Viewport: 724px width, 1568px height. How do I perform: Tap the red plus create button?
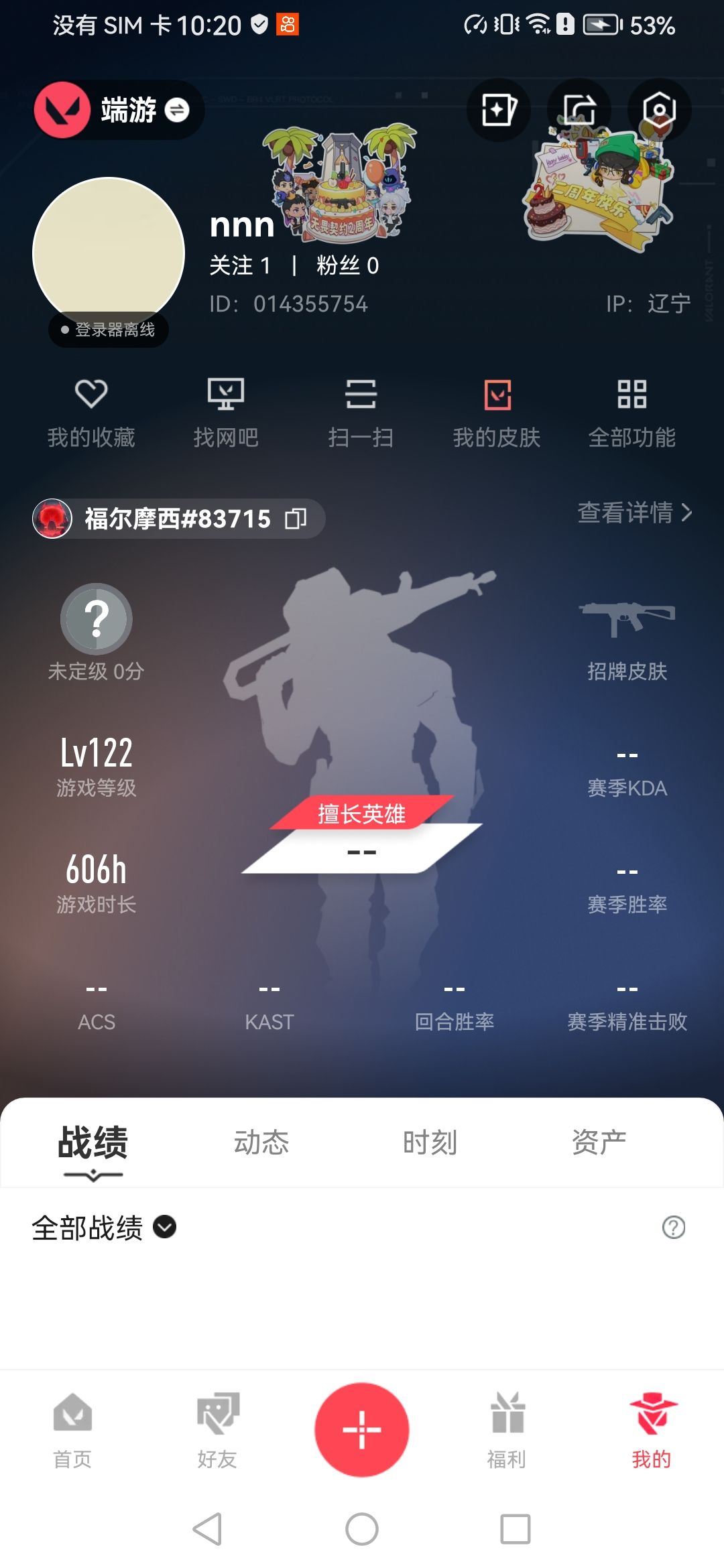(362, 1429)
